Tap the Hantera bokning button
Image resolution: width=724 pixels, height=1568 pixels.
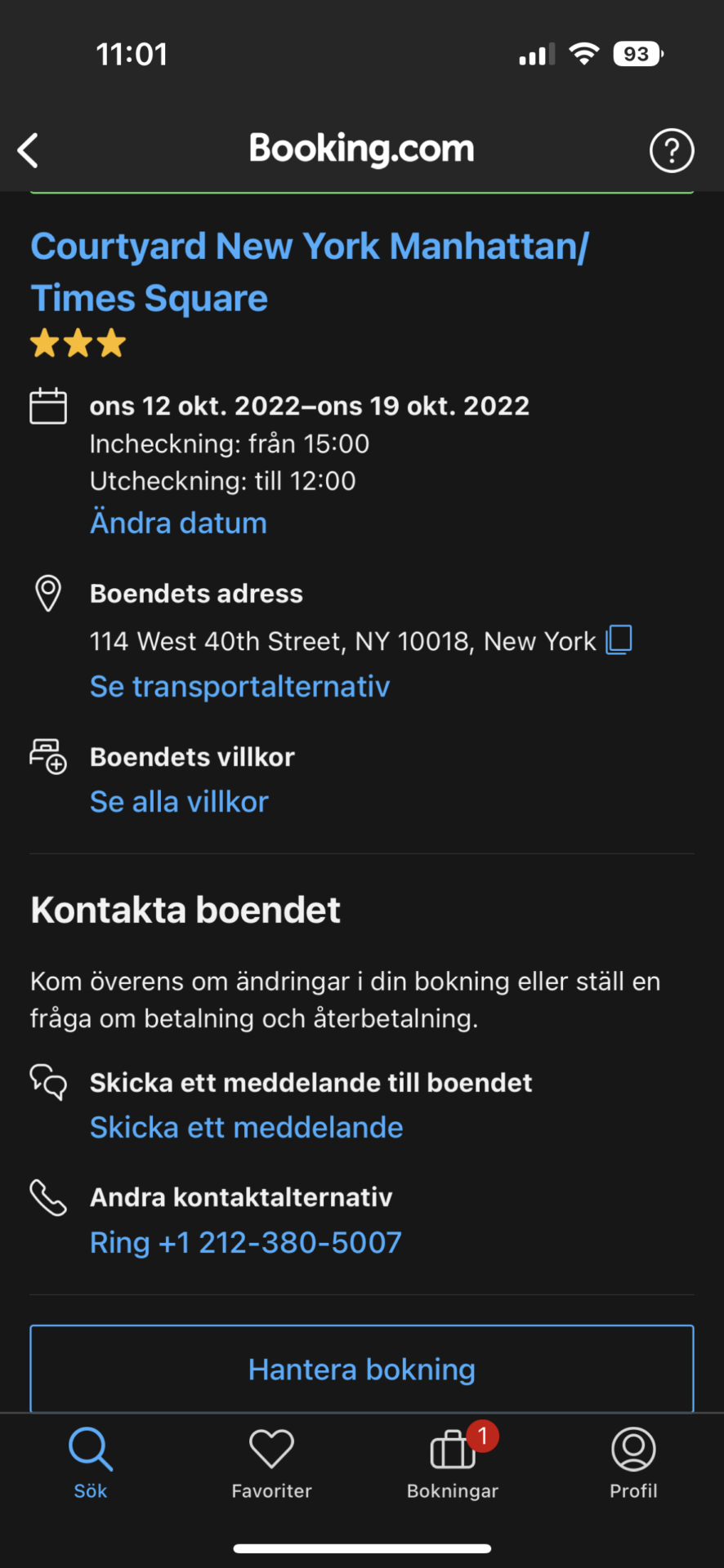pyautogui.click(x=362, y=1370)
